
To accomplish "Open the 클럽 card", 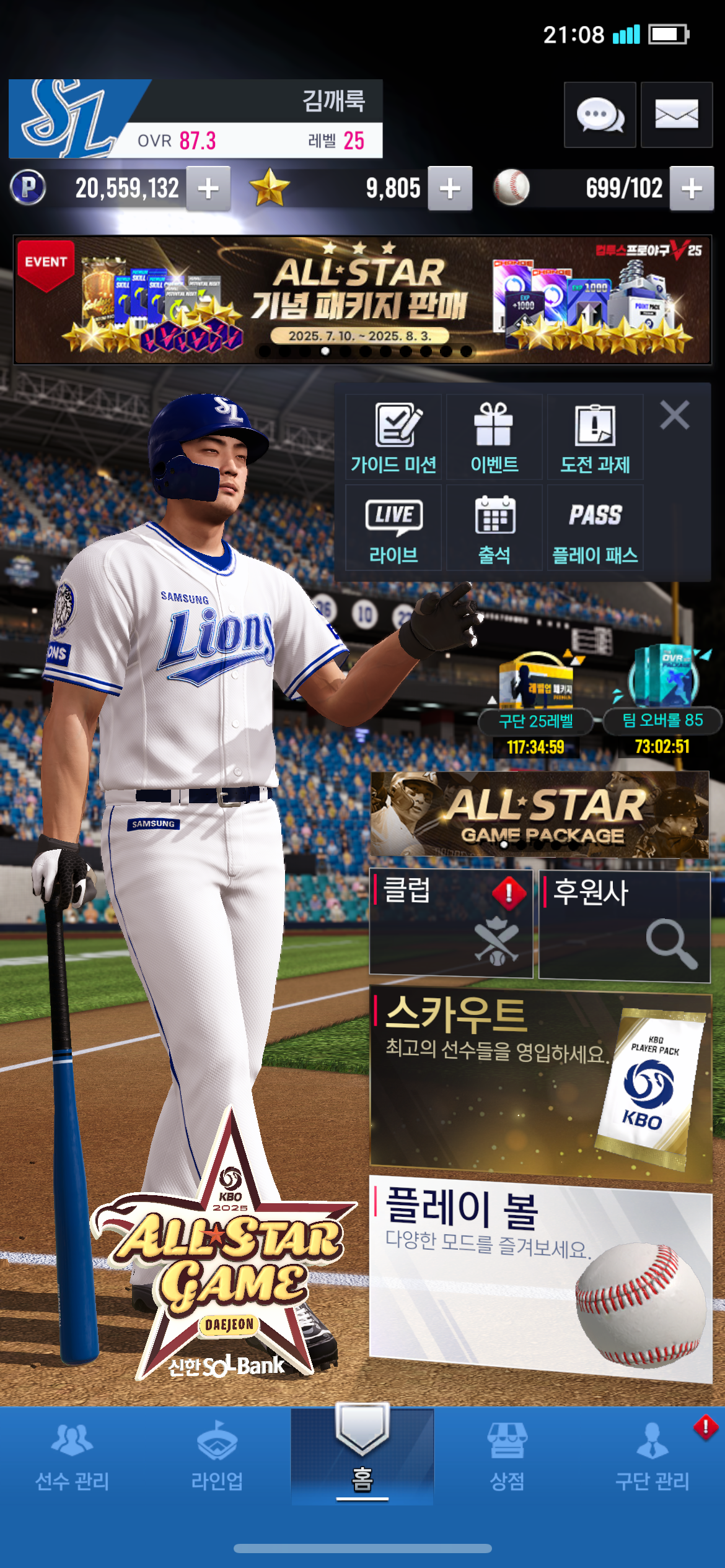I will 450,923.
